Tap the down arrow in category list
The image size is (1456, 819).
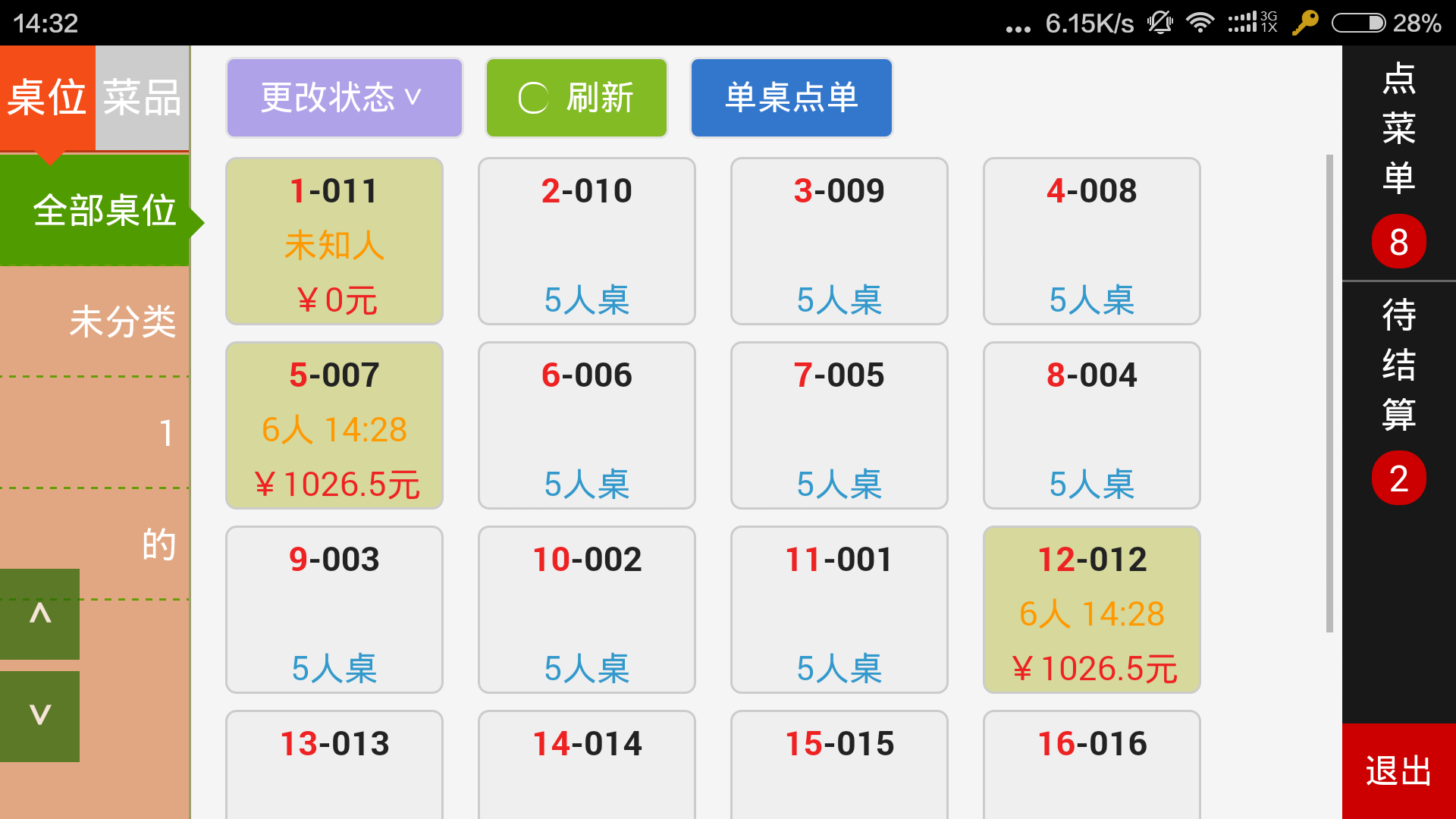pyautogui.click(x=39, y=716)
